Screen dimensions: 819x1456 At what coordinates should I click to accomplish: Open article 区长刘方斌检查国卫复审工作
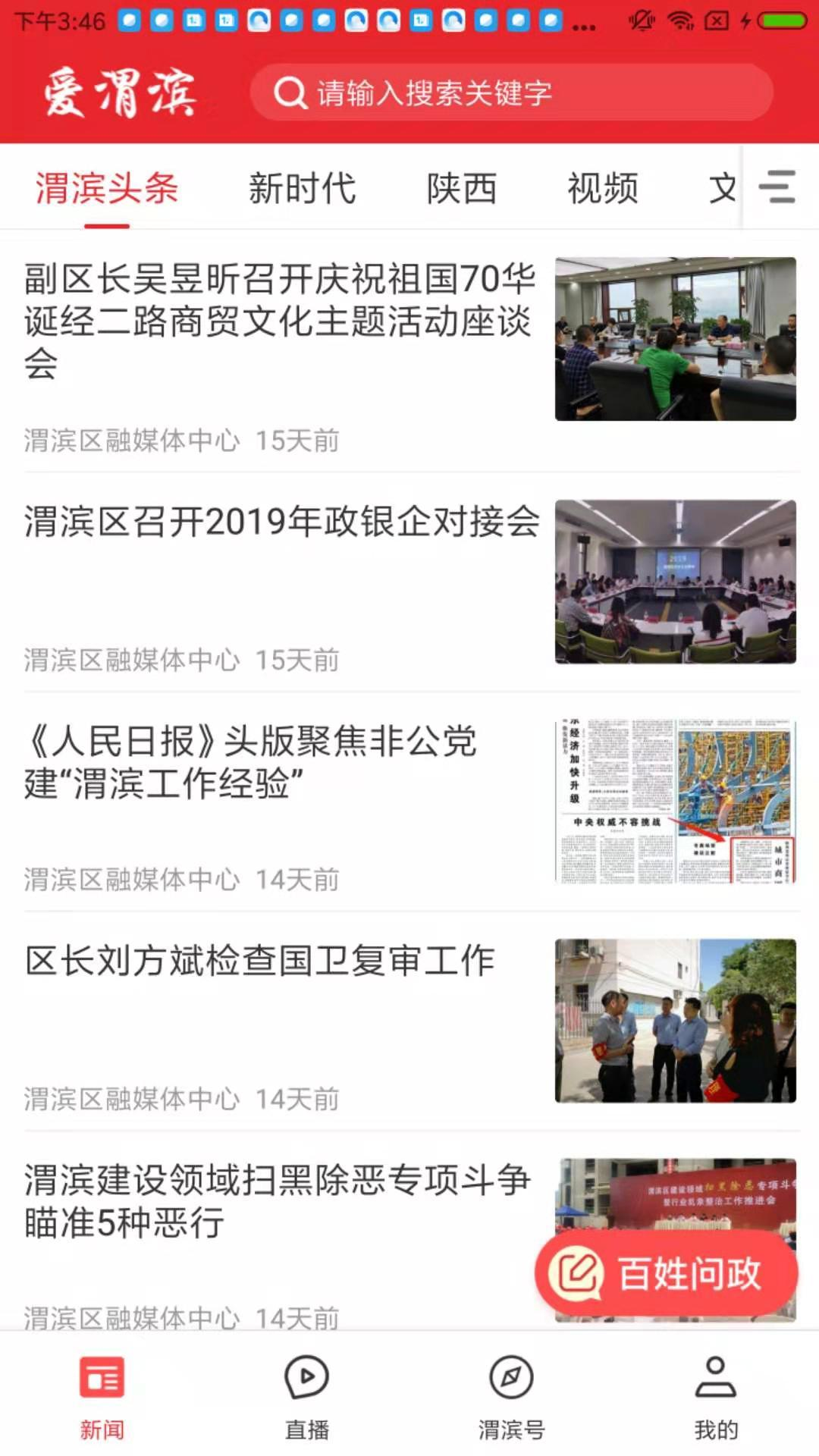[260, 961]
